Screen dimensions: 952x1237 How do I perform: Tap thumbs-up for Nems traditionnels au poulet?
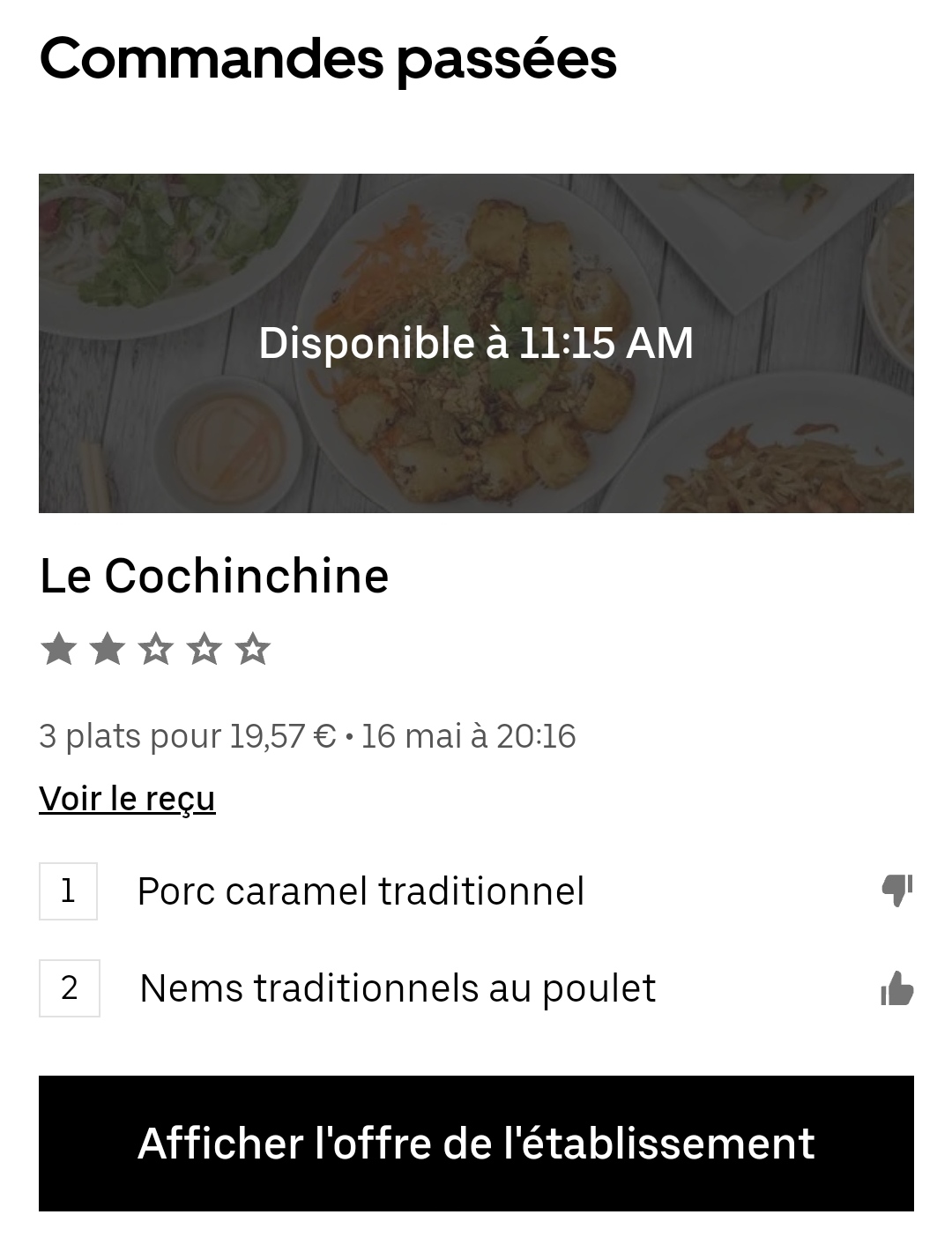[896, 988]
